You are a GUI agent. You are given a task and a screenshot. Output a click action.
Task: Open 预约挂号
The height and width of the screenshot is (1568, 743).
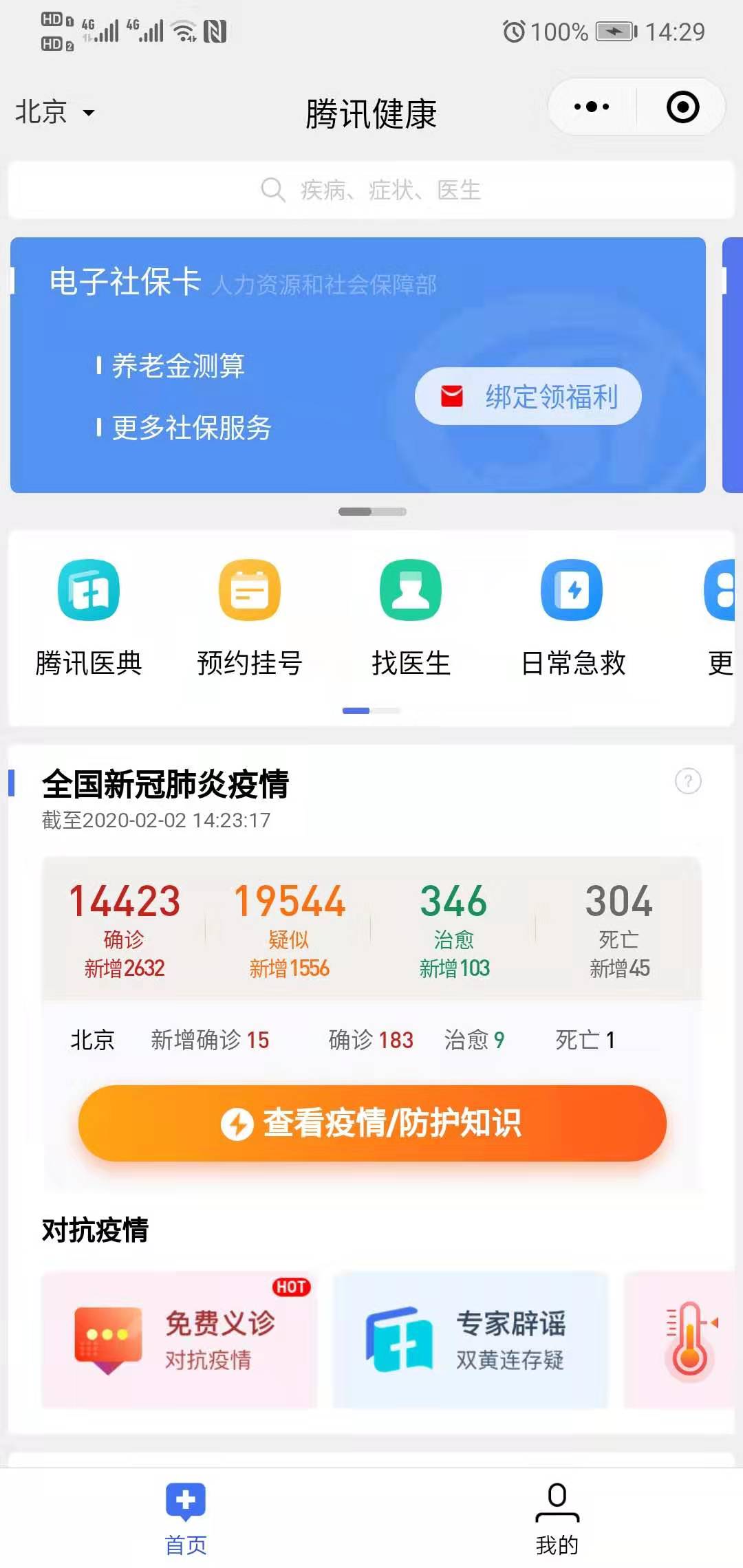[250, 616]
